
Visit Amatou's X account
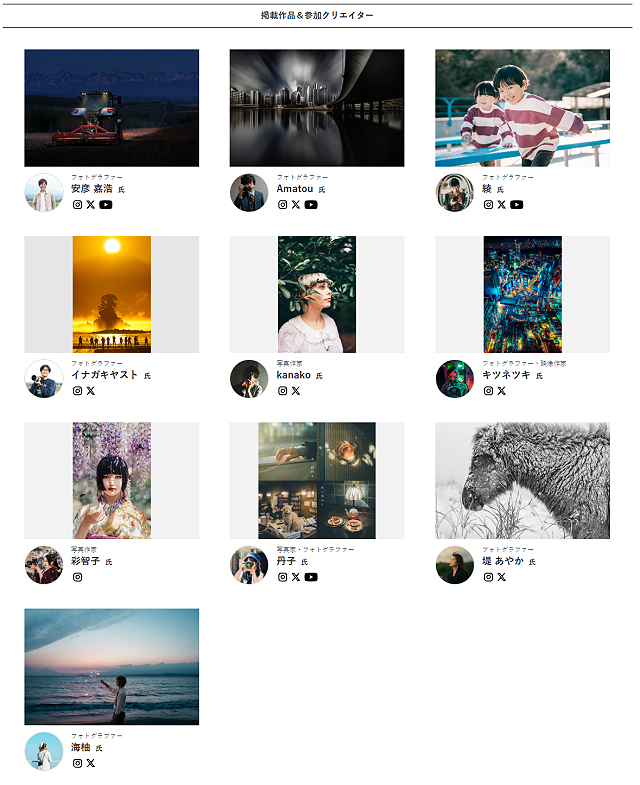pos(296,205)
